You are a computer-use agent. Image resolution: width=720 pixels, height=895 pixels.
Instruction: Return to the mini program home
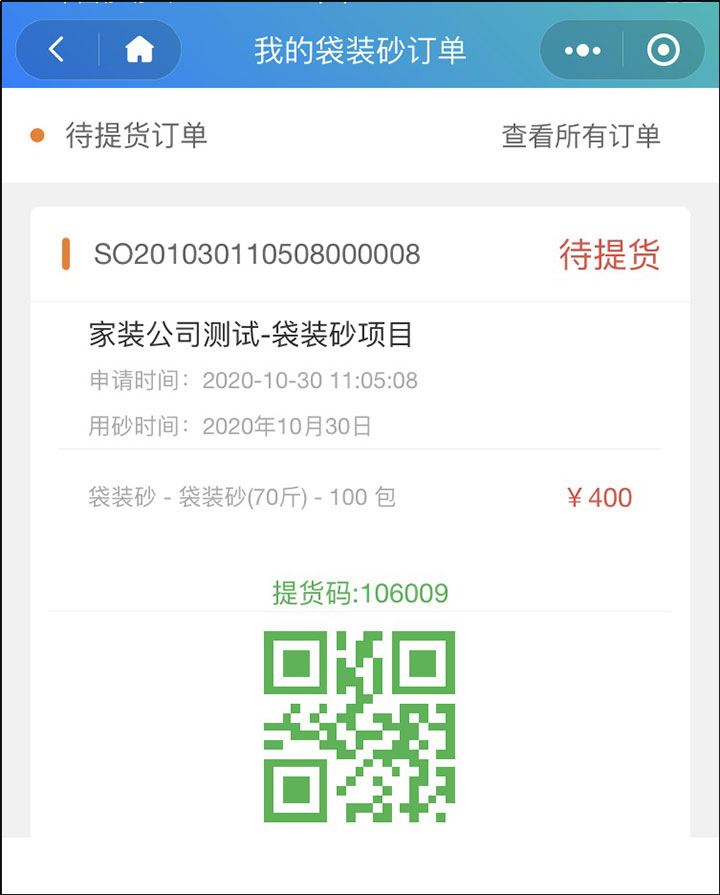[139, 50]
